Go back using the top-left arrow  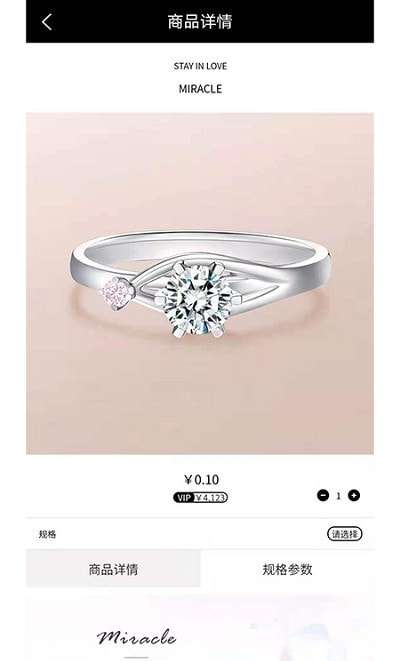click(47, 21)
